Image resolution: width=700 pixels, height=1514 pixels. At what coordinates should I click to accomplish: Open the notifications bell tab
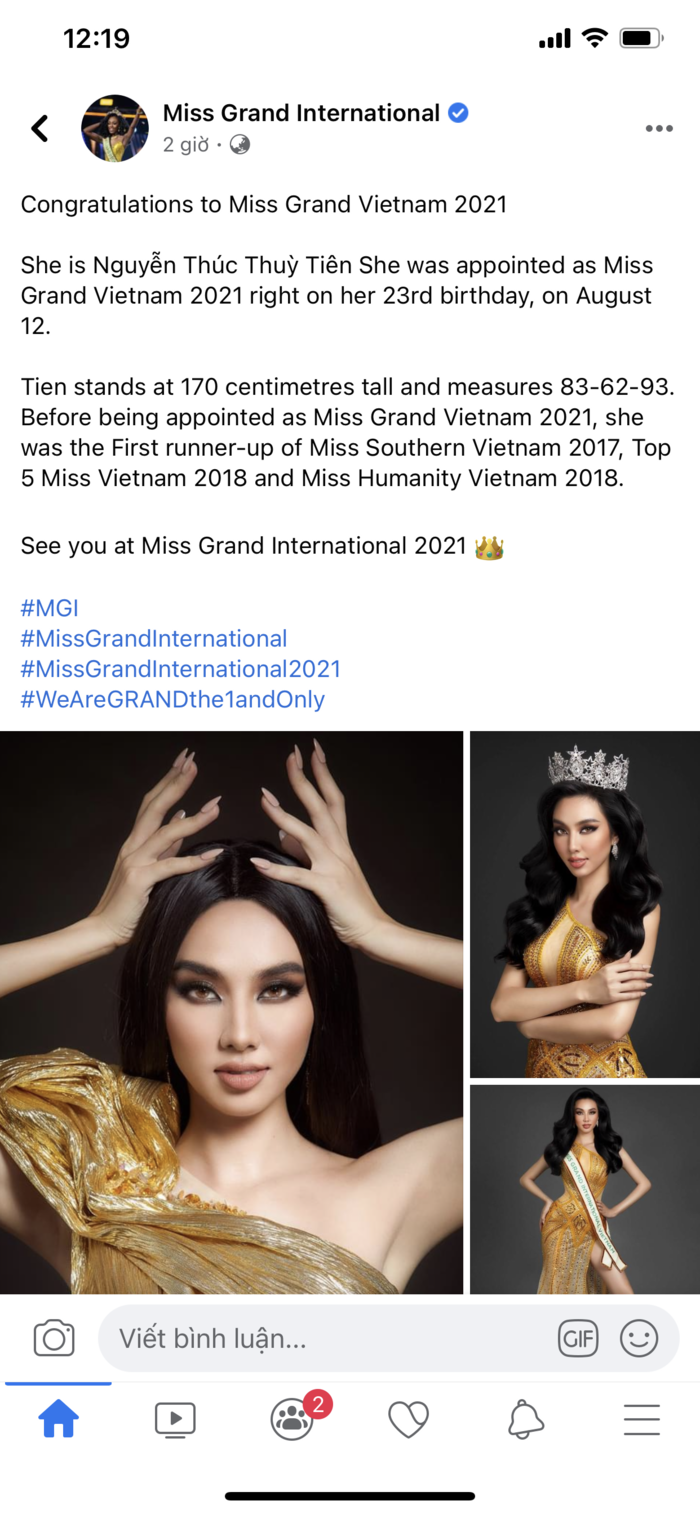pos(525,1419)
